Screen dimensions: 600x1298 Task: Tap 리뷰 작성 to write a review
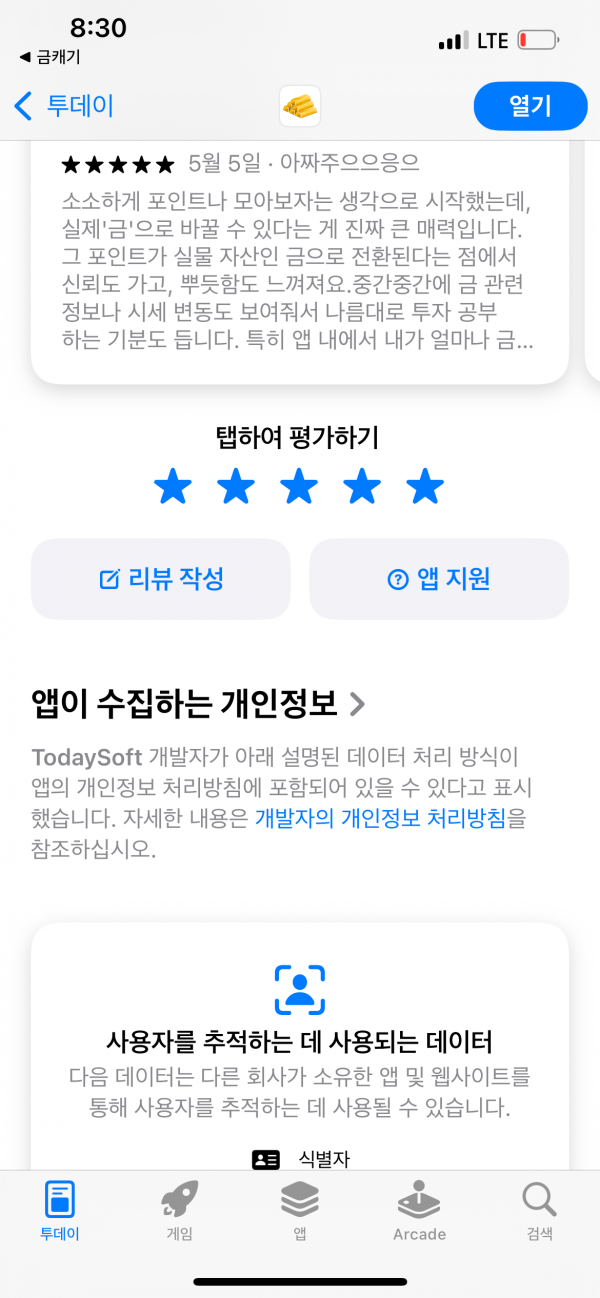[x=161, y=579]
